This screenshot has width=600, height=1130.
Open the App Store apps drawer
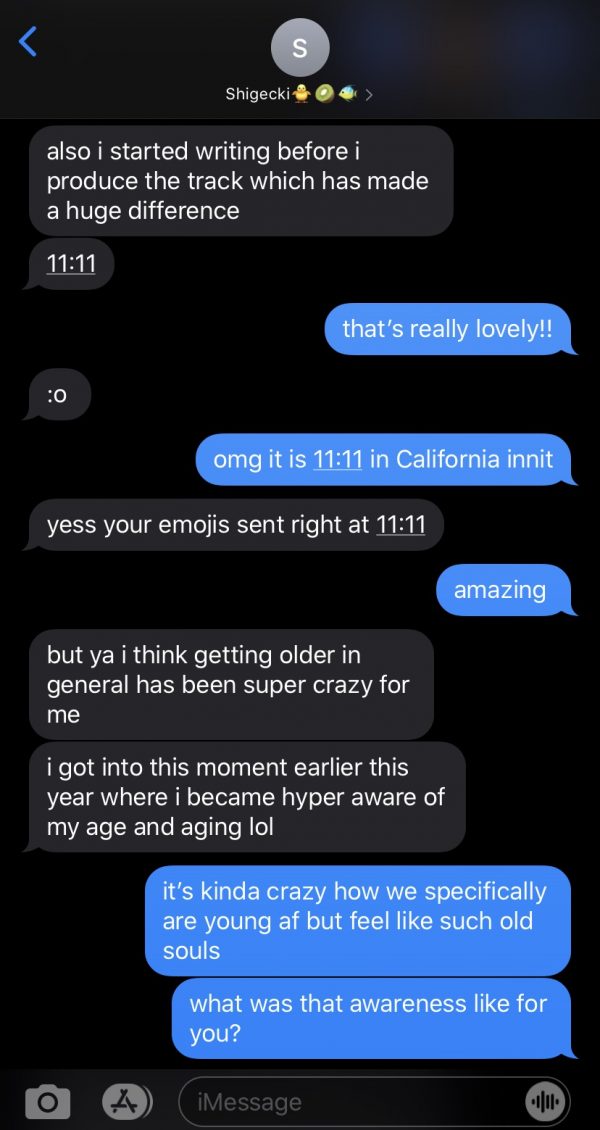coord(126,1102)
